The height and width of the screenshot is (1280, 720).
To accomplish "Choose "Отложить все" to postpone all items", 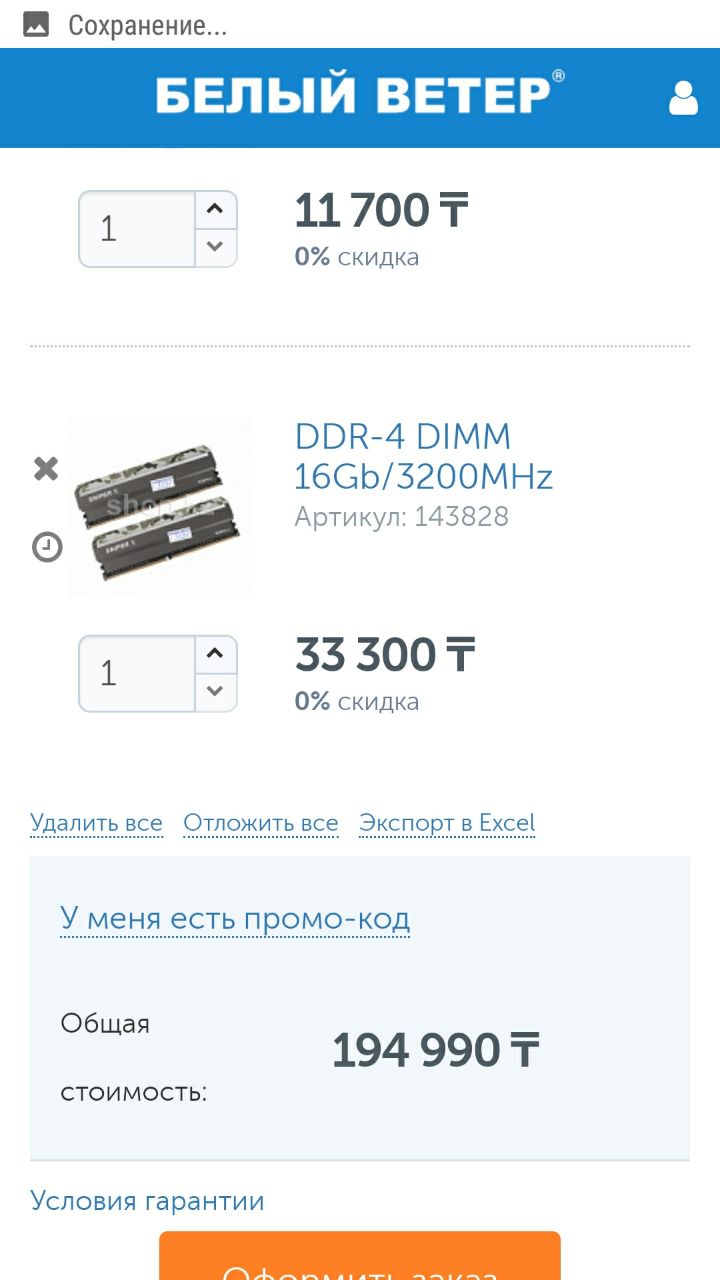I will 261,823.
